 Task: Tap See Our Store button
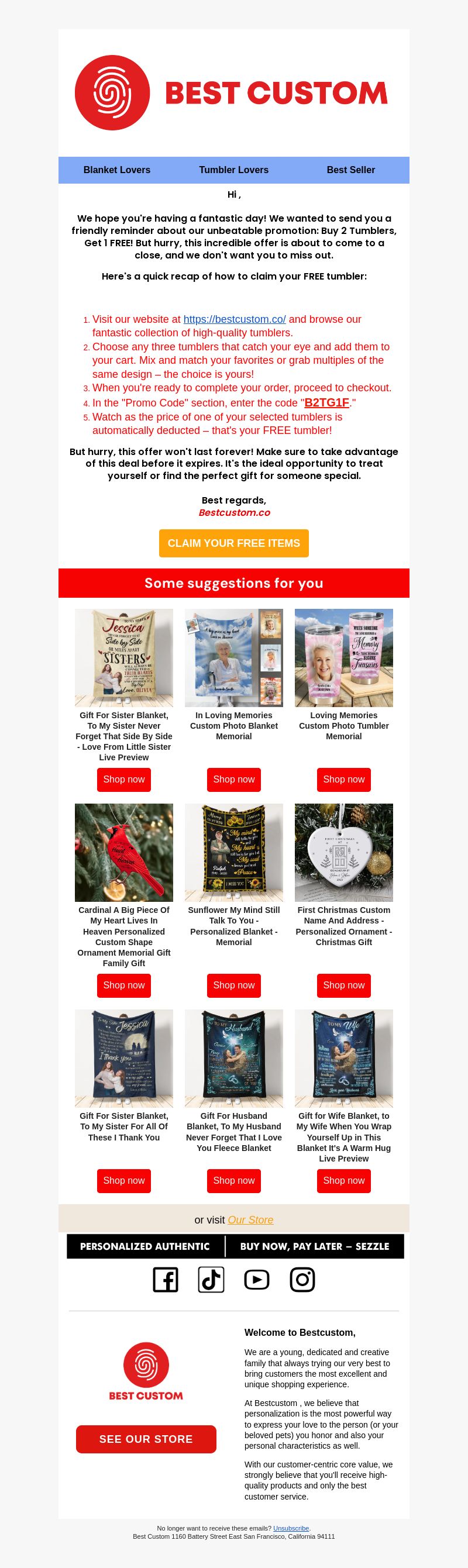pyautogui.click(x=146, y=1439)
